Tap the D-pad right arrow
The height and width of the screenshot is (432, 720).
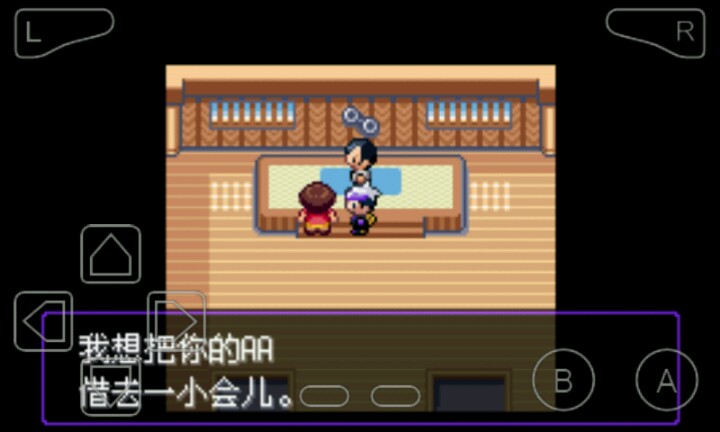click(x=176, y=318)
